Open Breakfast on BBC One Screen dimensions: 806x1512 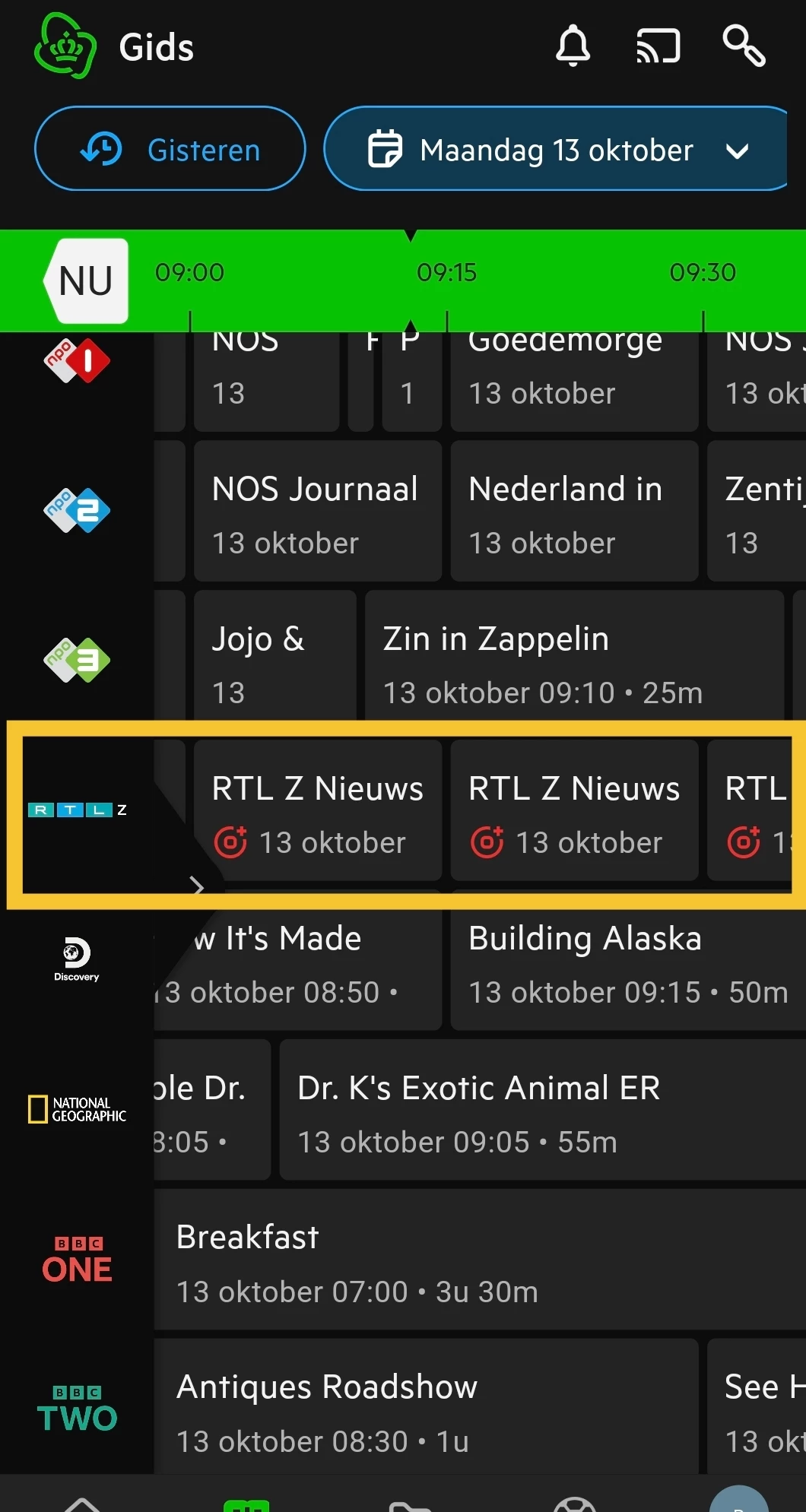pos(480,1260)
